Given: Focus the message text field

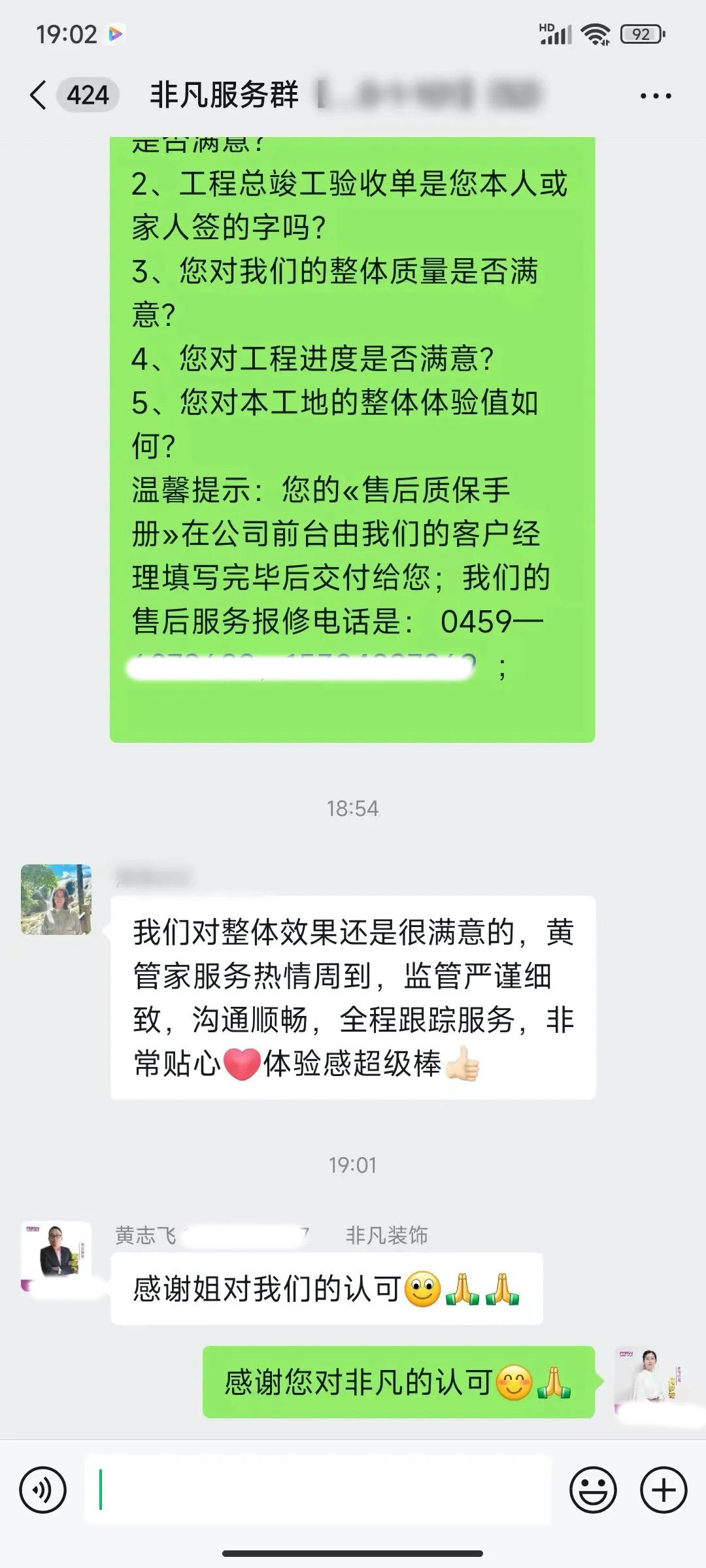Looking at the screenshot, I should point(320,1491).
